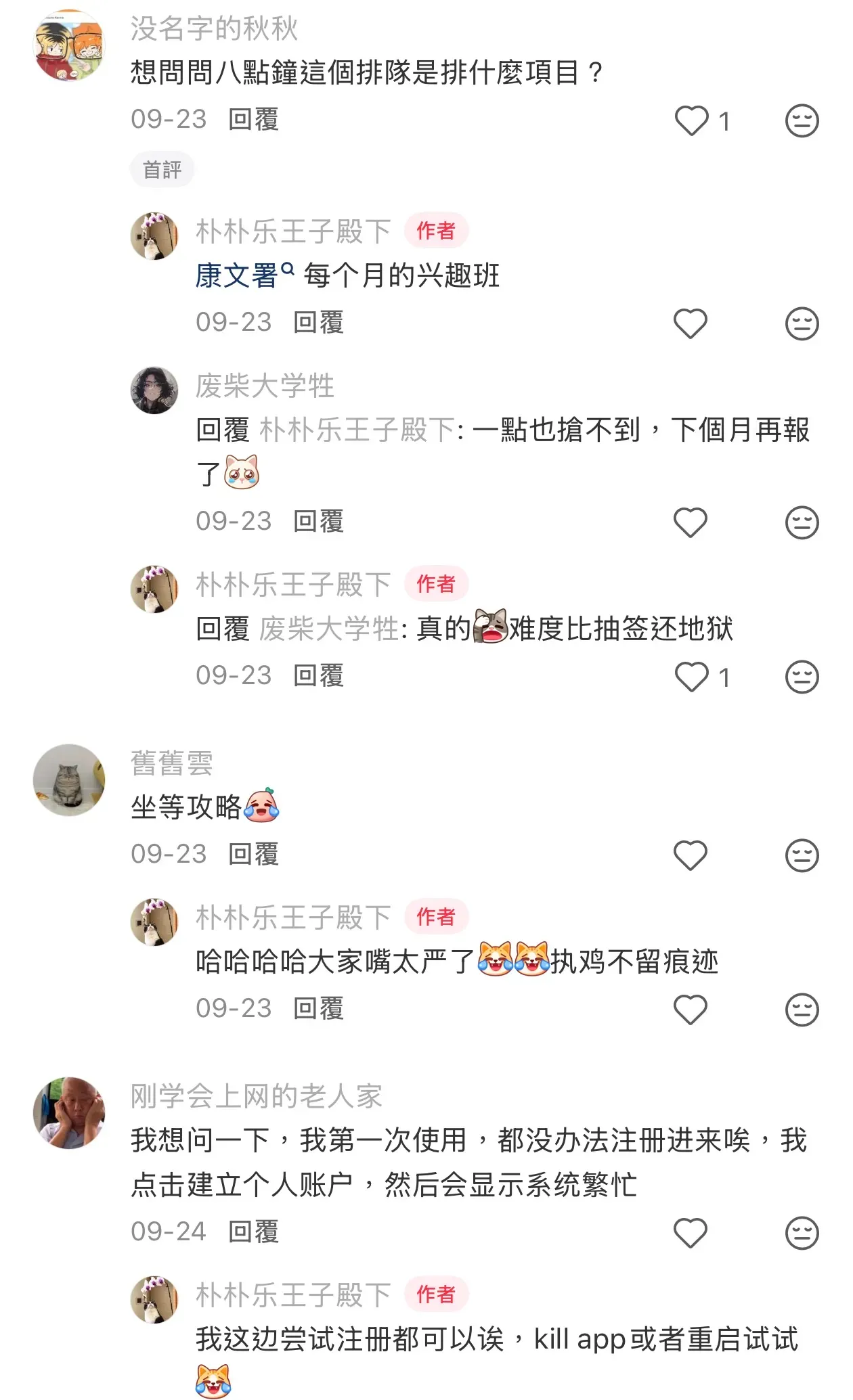Dislike the 难度比抽签还地狱 reply
853x1400 pixels.
coord(802,677)
